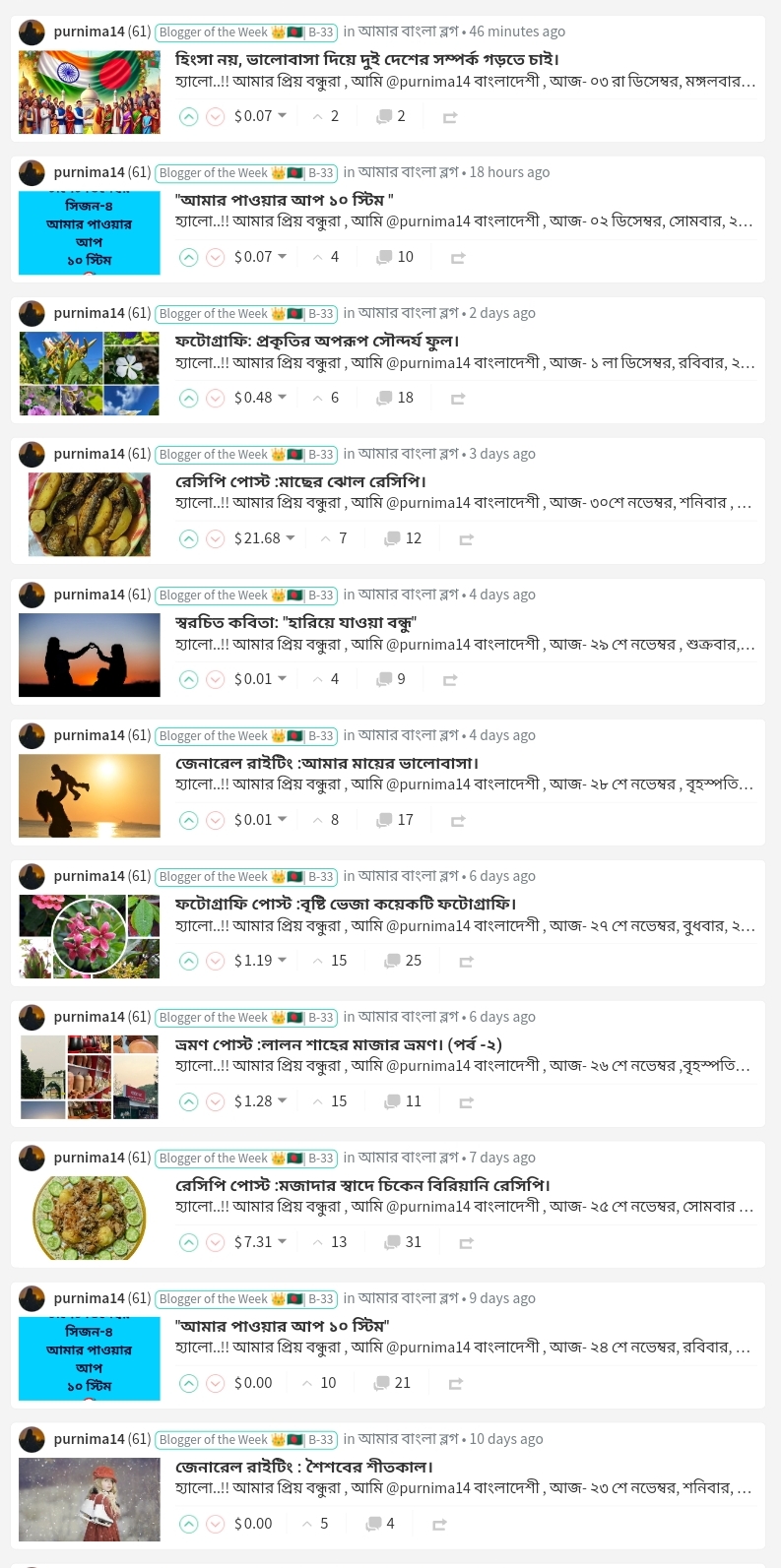Viewport: 781px width, 1568px height.
Task: Resteem the 10 days ago winter childhood post
Action: pyautogui.click(x=439, y=1525)
